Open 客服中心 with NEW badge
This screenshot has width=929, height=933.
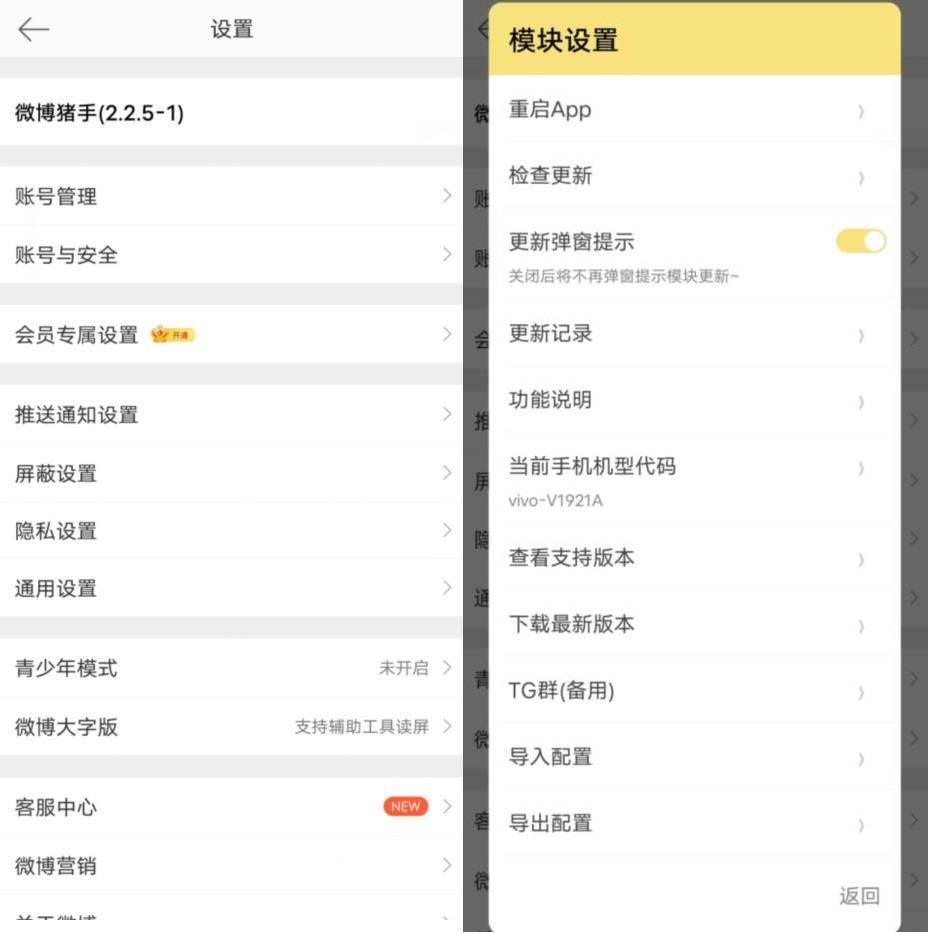point(232,807)
